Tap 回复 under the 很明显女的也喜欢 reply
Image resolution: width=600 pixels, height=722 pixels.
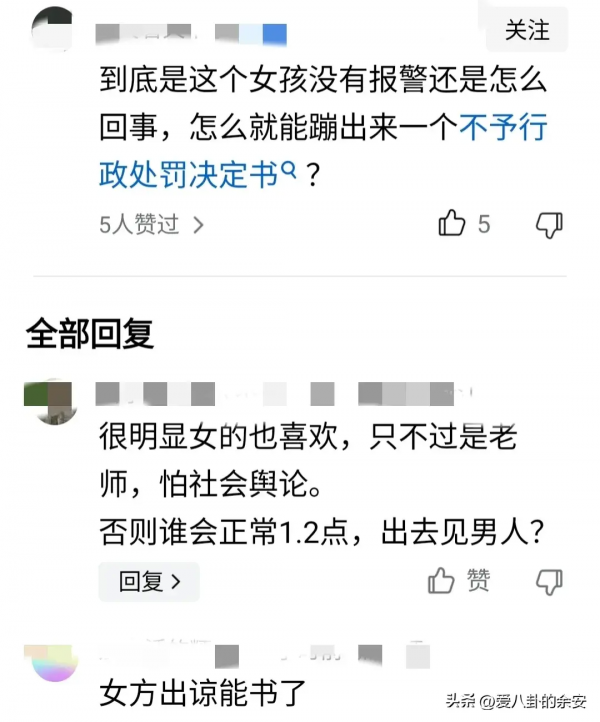click(149, 581)
